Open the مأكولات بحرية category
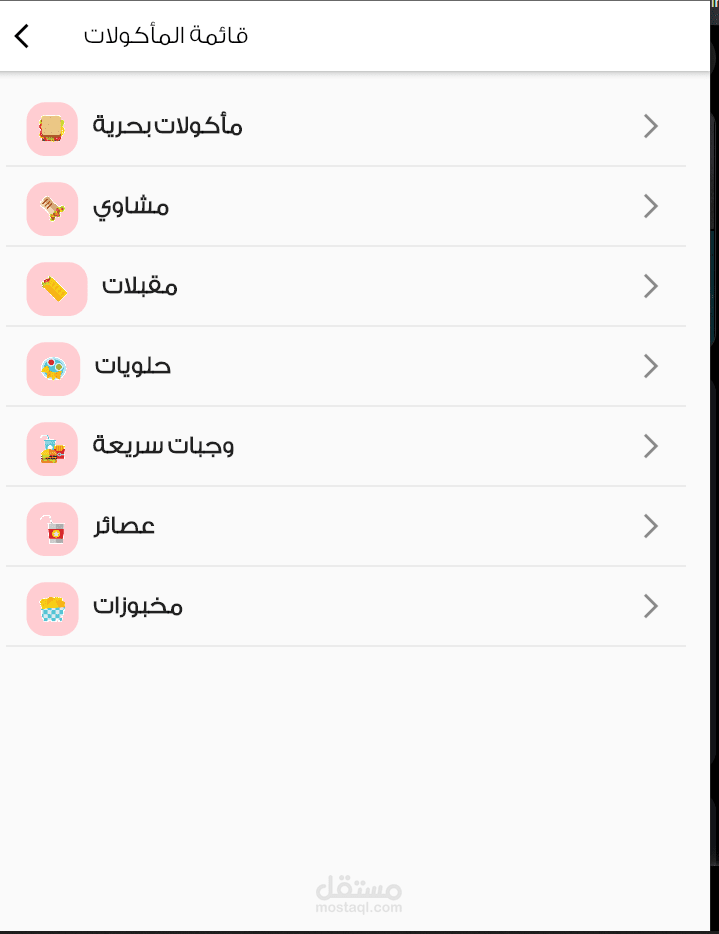Viewport: 719px width, 934px height. point(167,127)
